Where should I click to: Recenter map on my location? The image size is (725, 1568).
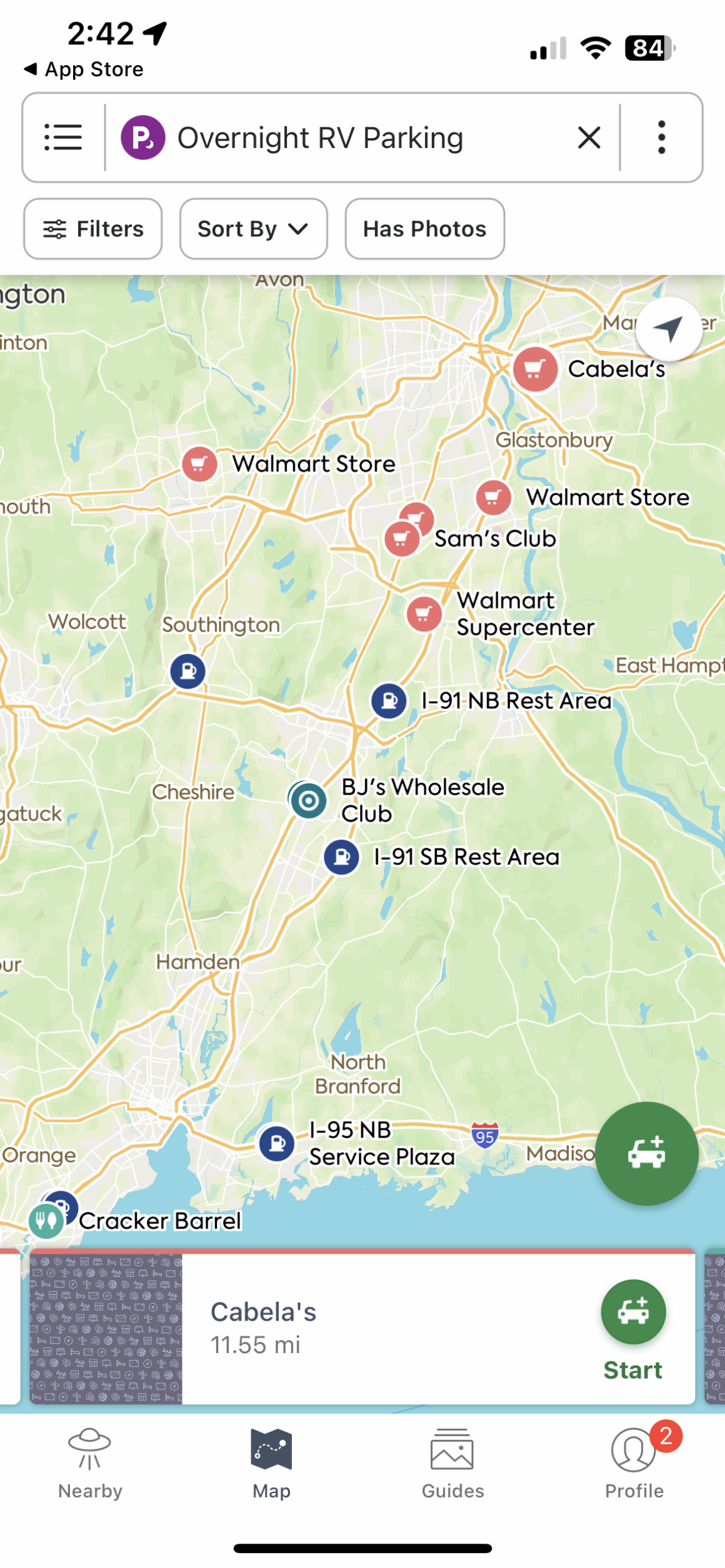669,329
